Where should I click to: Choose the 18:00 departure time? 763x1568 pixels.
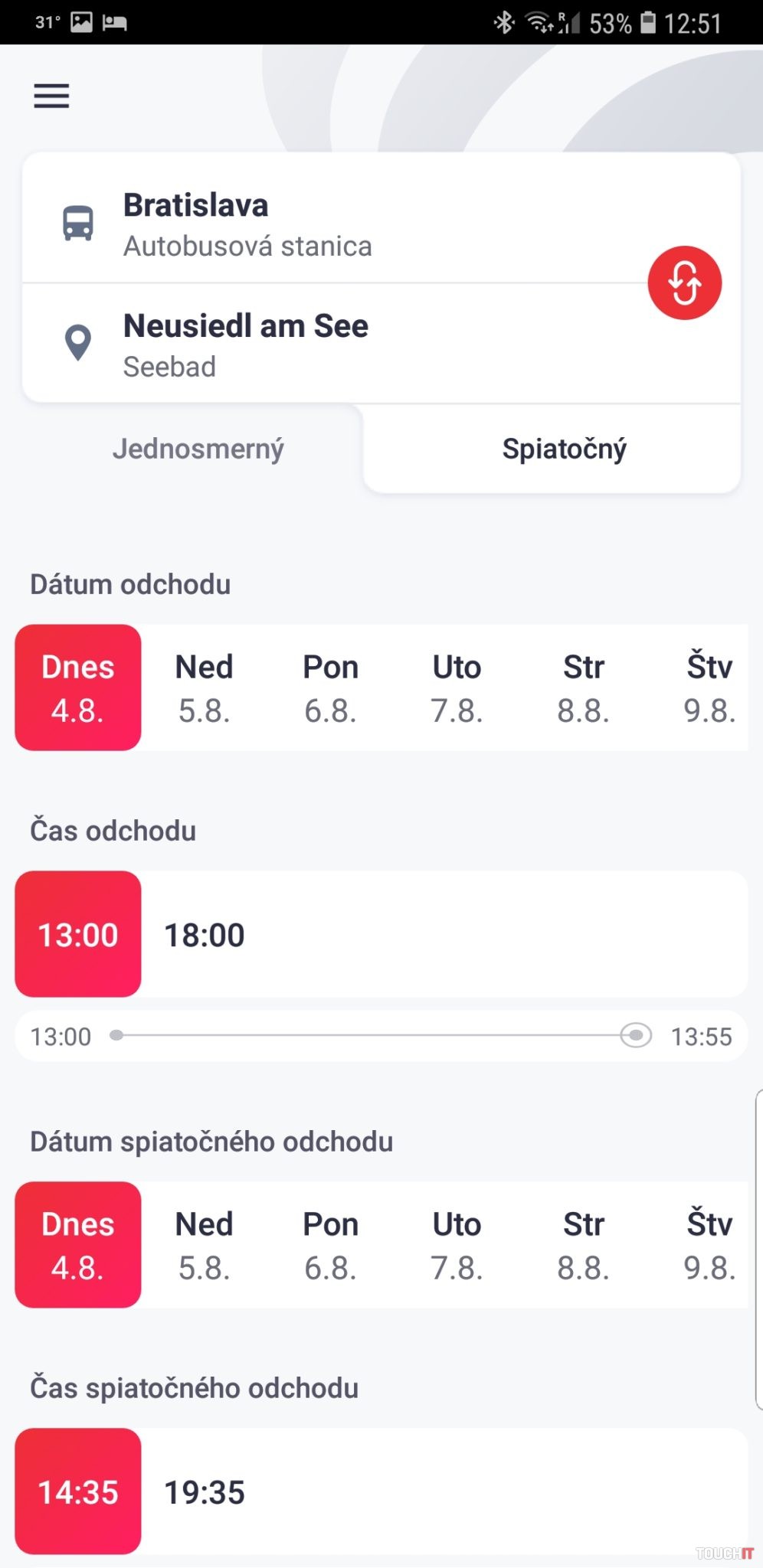click(x=205, y=934)
